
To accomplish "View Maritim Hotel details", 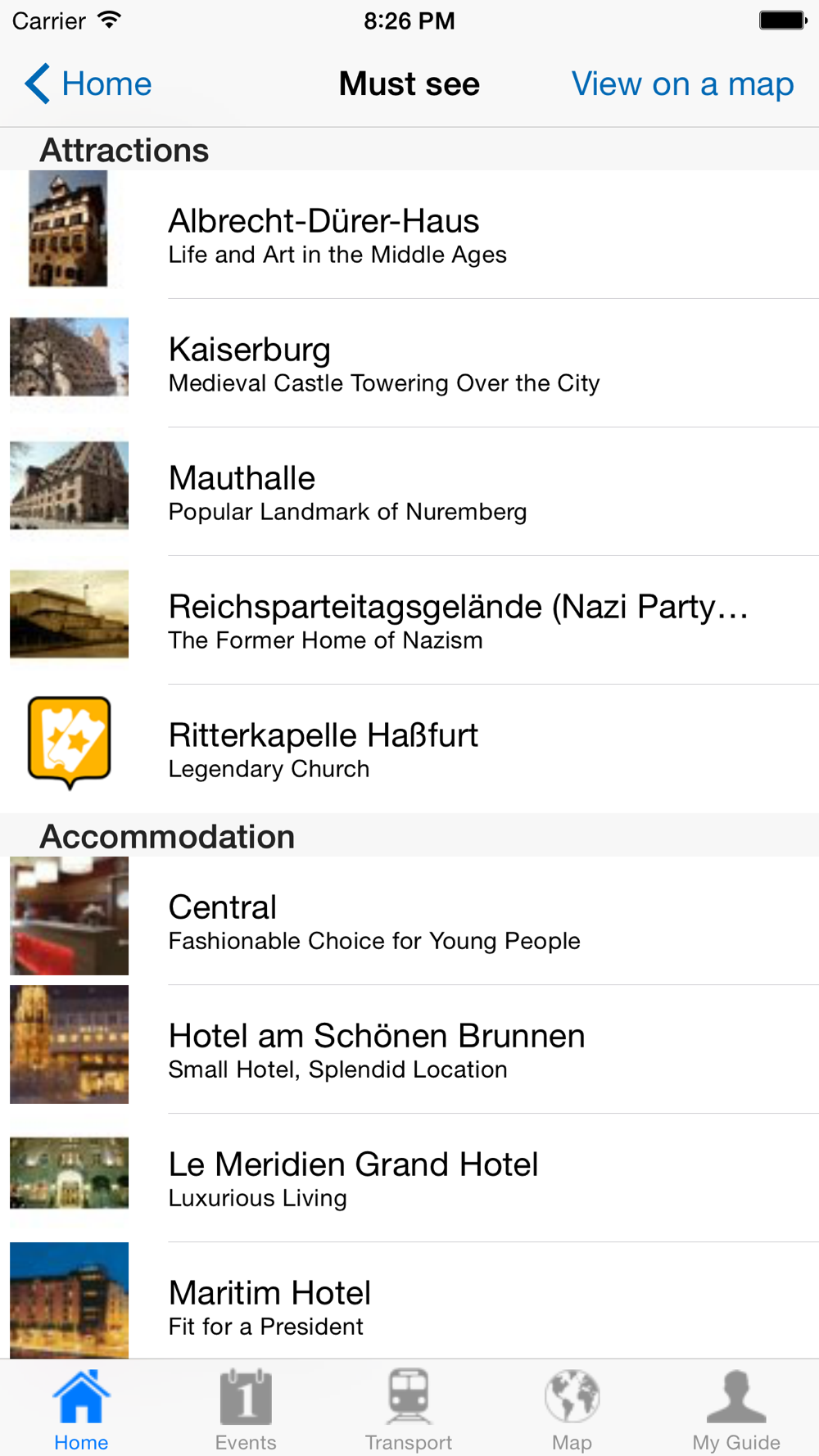I will click(409, 1301).
